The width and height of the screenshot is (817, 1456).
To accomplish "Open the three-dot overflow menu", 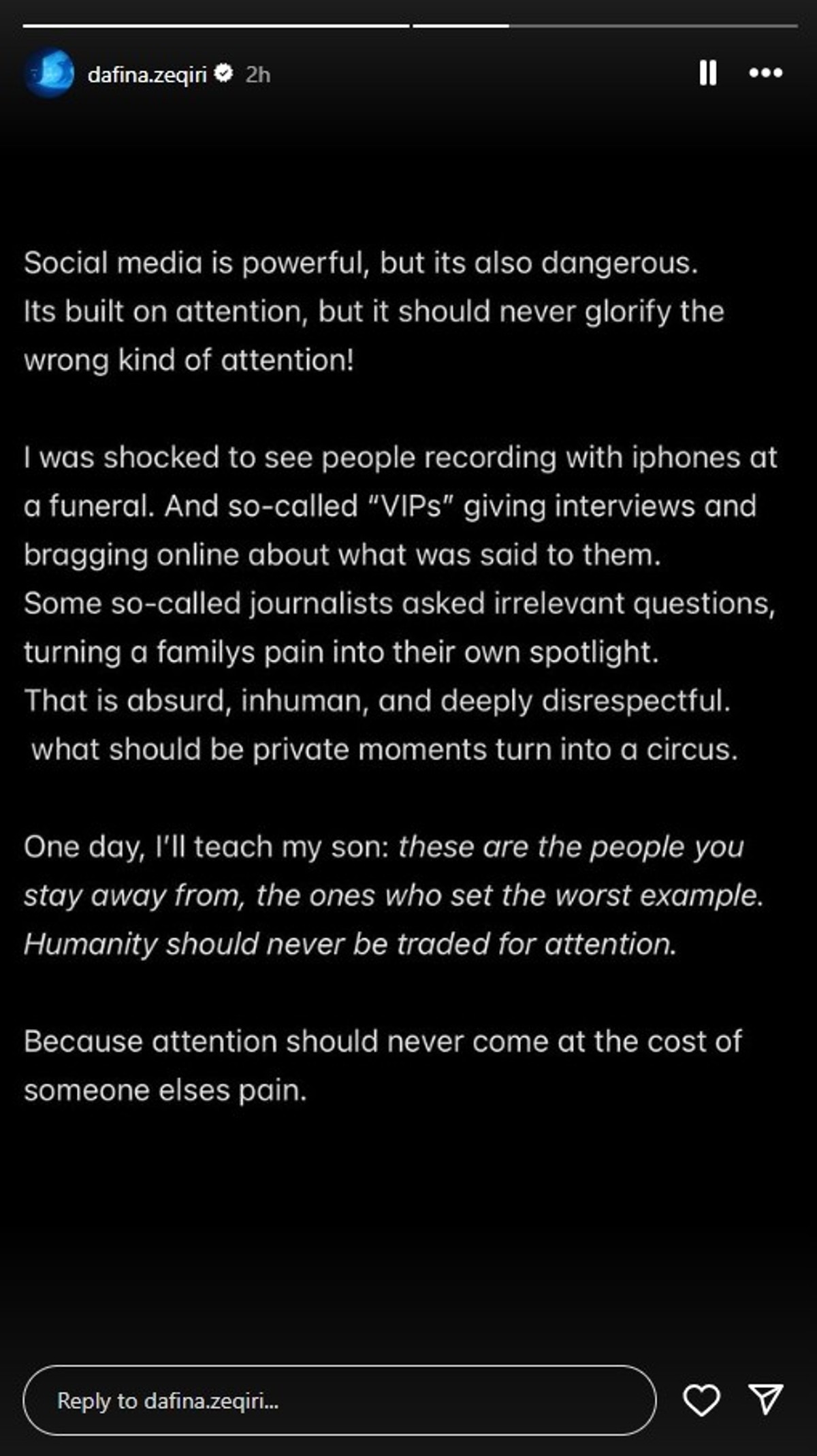I will (x=765, y=72).
